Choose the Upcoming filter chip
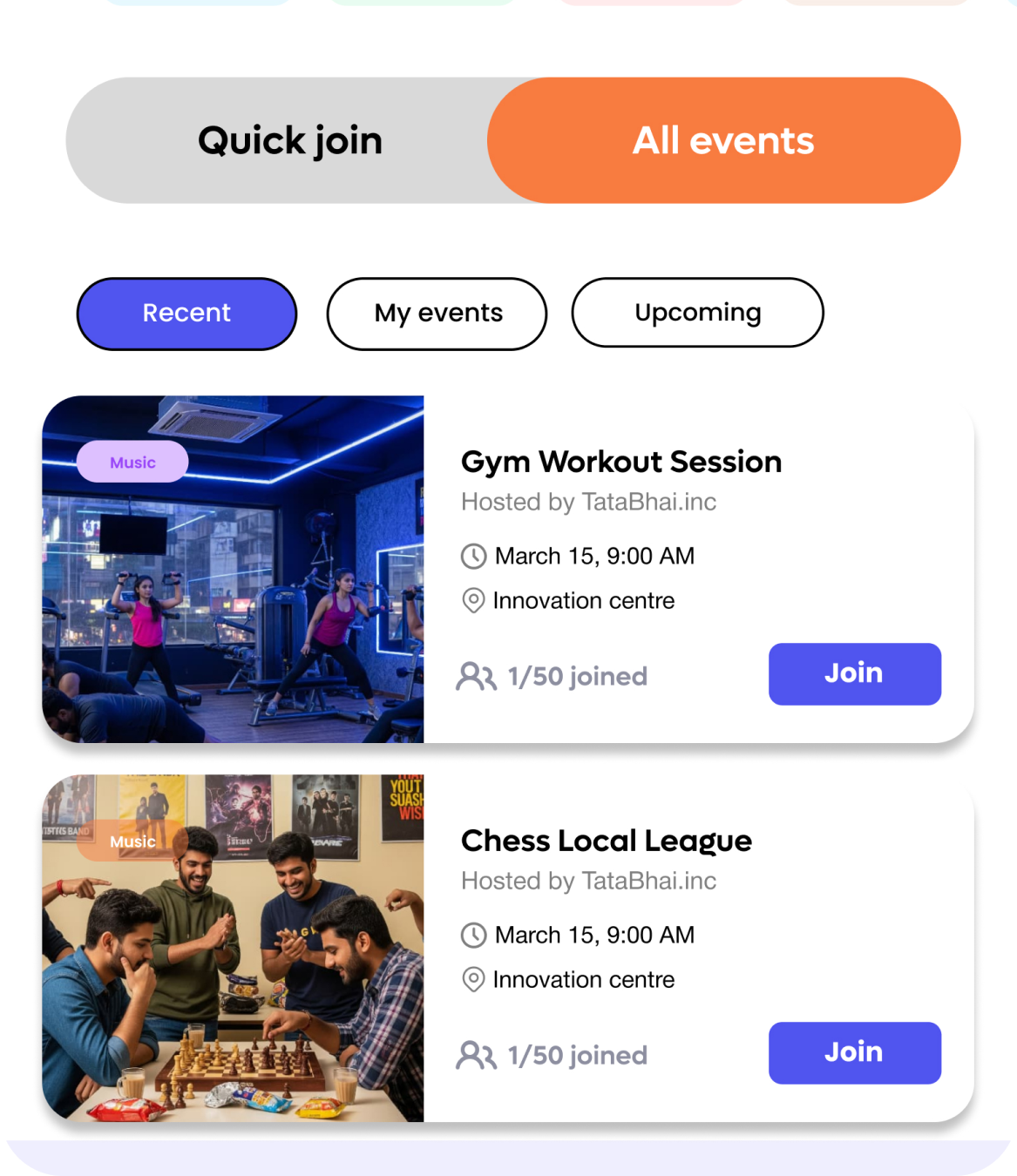Image resolution: width=1017 pixels, height=1176 pixels. [697, 313]
